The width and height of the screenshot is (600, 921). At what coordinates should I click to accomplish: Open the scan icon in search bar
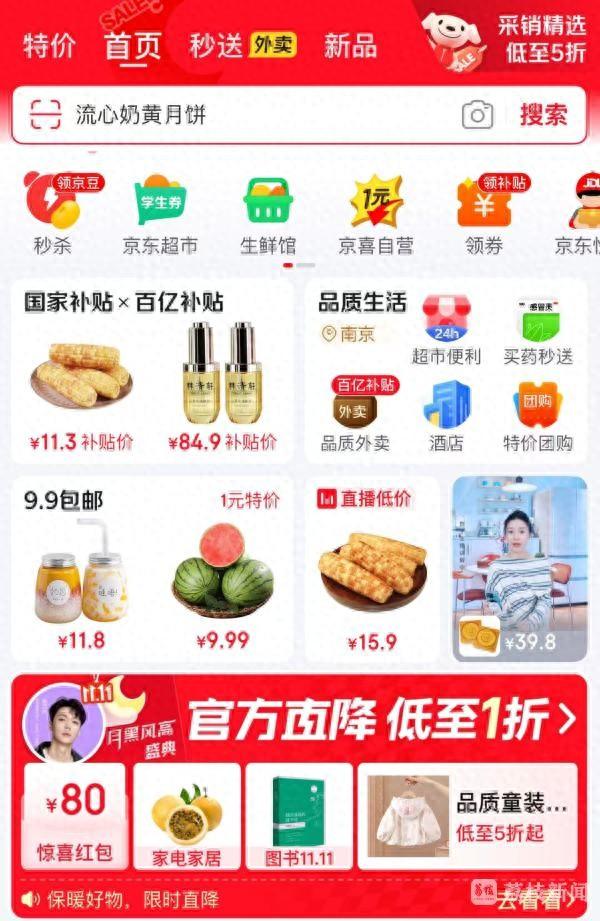(45, 115)
